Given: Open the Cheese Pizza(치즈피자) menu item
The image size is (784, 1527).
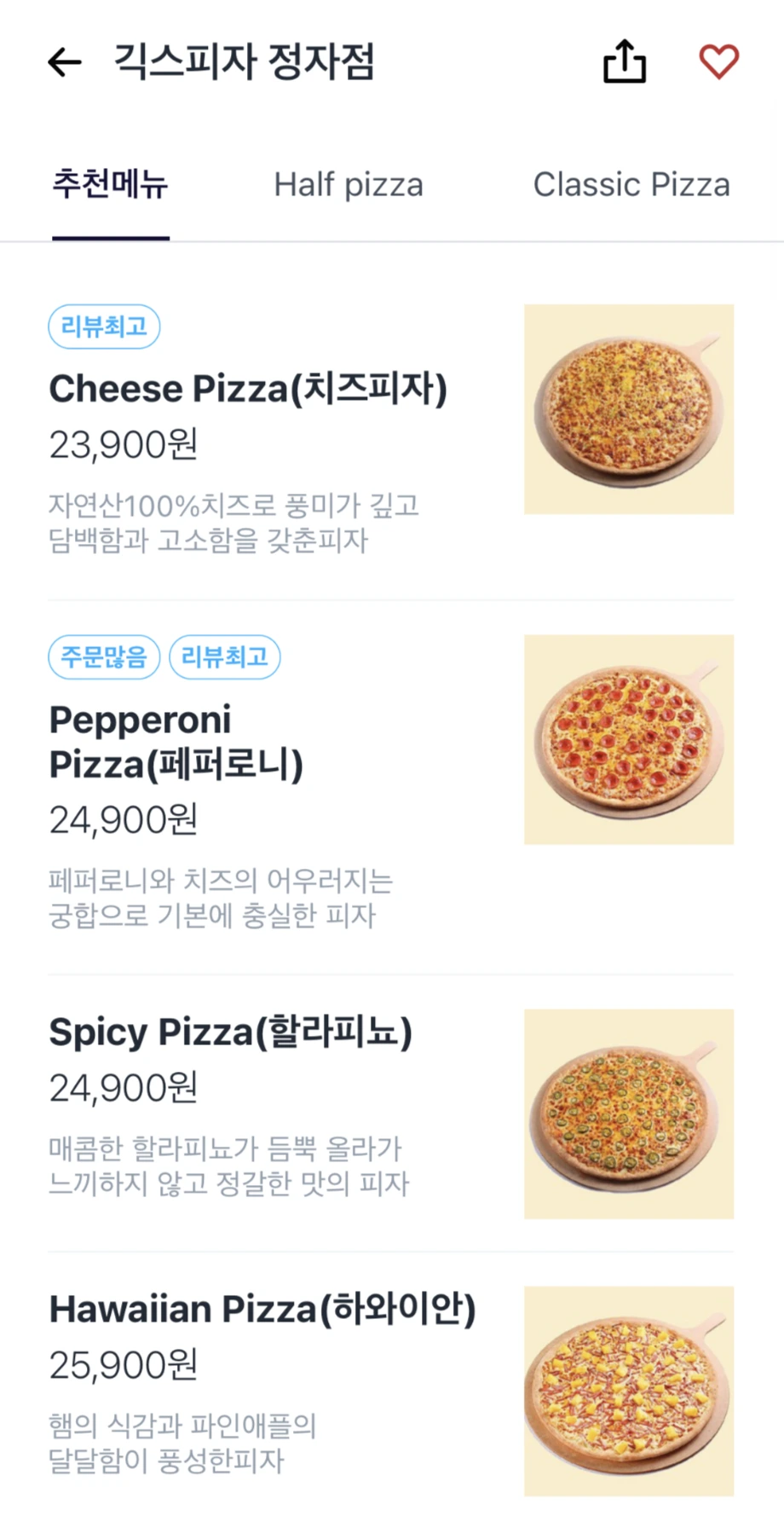Looking at the screenshot, I should (x=248, y=390).
